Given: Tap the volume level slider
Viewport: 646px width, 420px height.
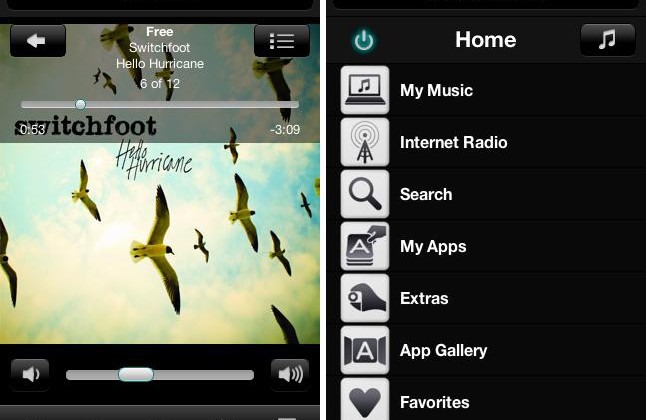Looking at the screenshot, I should 160,375.
